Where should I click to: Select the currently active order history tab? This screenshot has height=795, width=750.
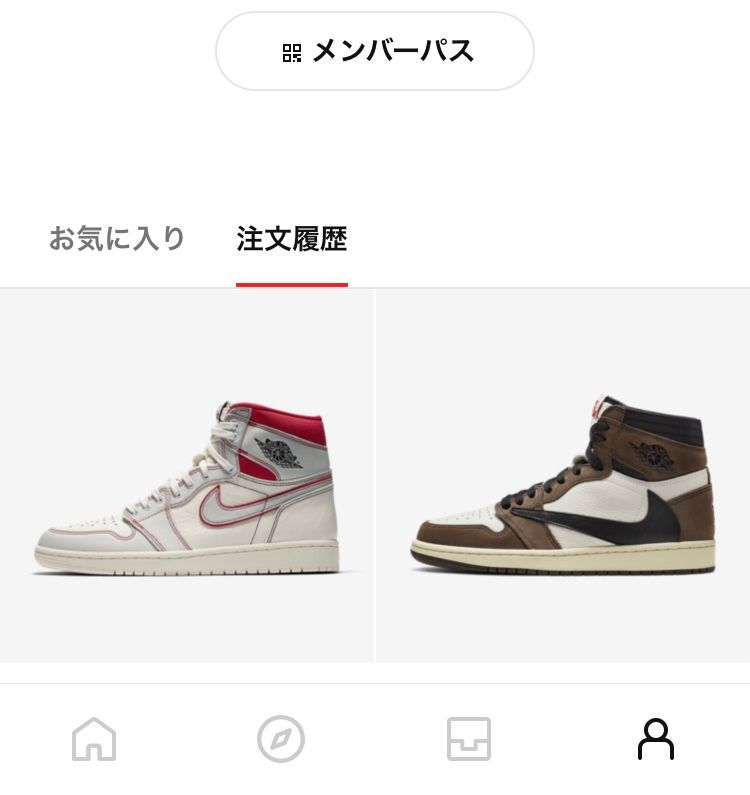pos(292,238)
